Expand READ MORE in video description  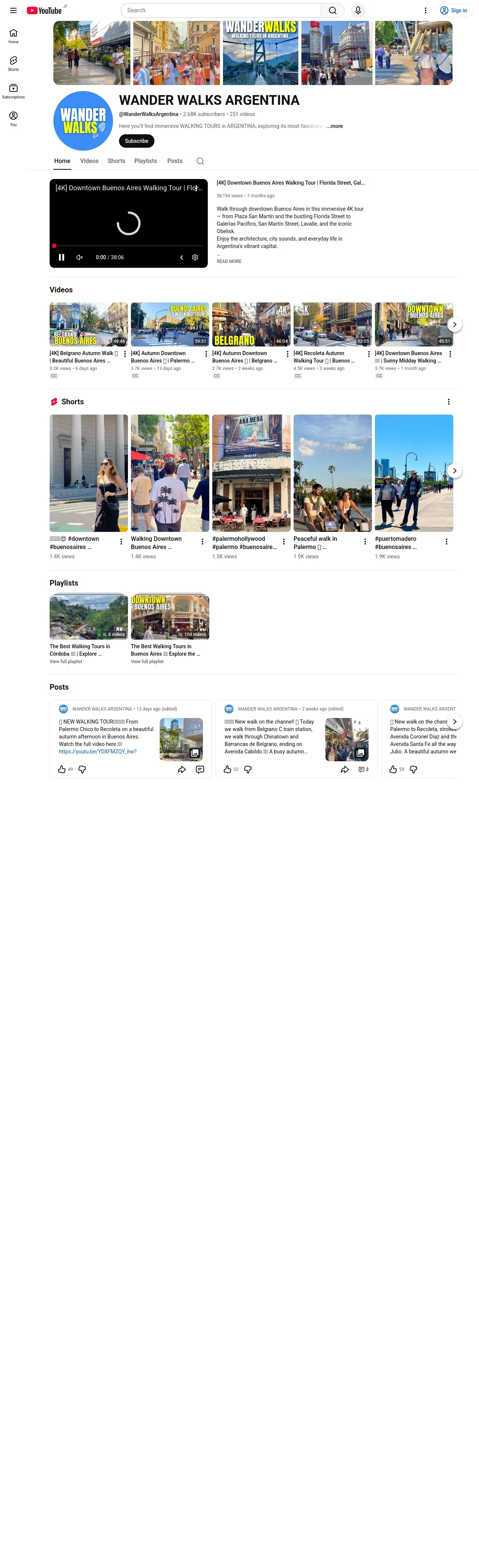tap(229, 261)
